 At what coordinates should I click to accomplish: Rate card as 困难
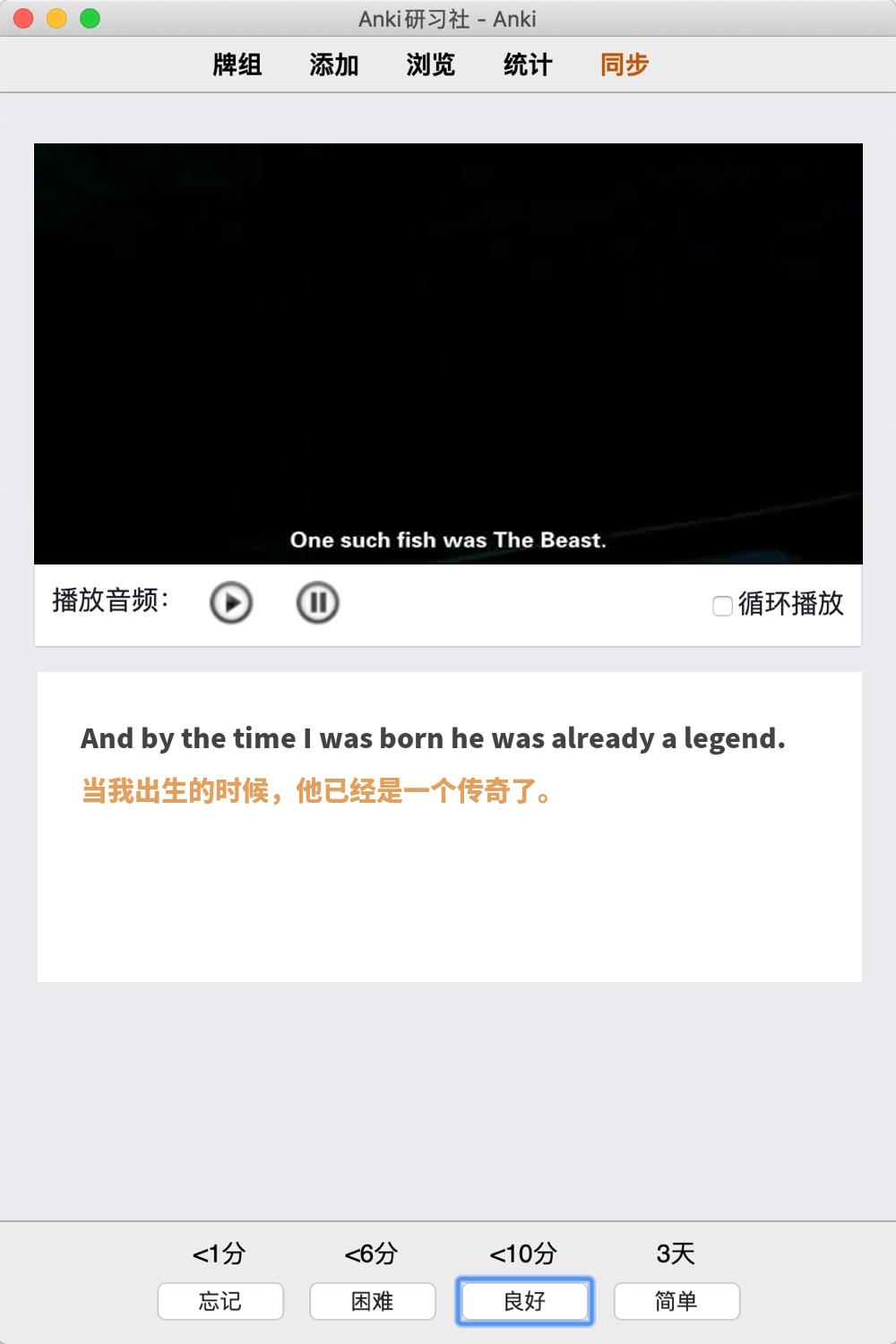click(373, 1301)
